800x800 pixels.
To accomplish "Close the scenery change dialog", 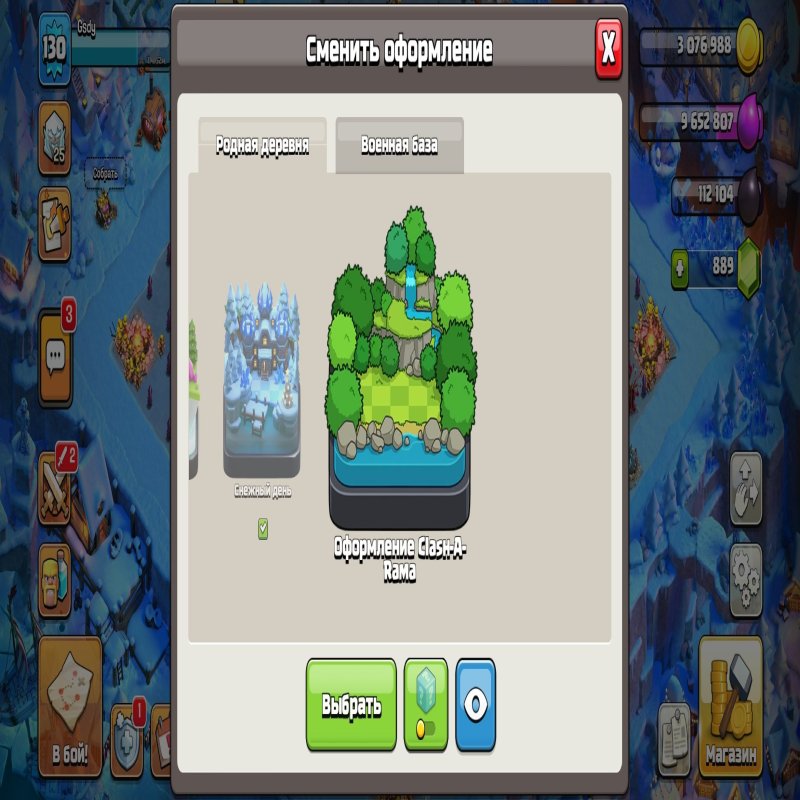I will (x=608, y=47).
